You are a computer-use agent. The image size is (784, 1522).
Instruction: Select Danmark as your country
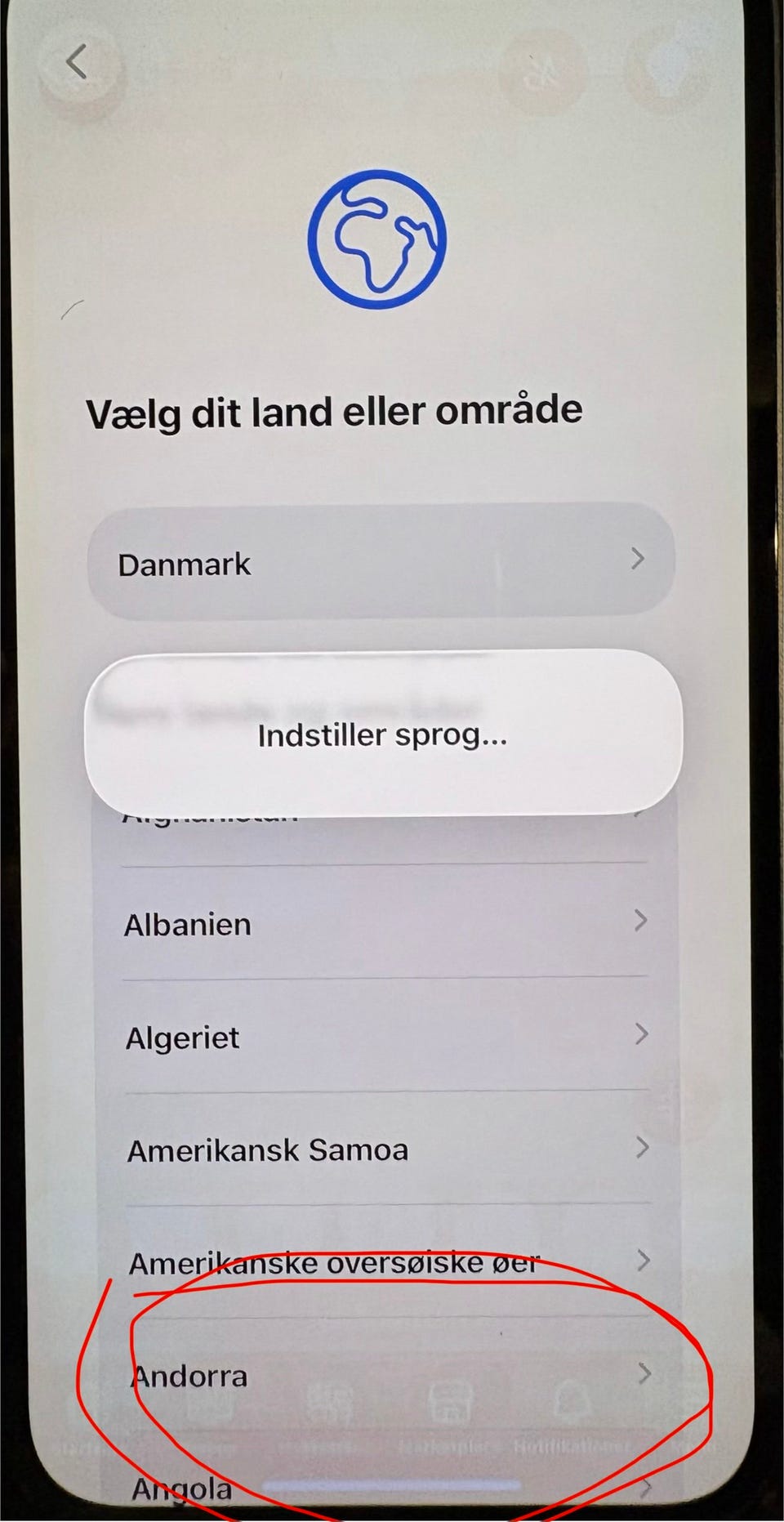381,562
